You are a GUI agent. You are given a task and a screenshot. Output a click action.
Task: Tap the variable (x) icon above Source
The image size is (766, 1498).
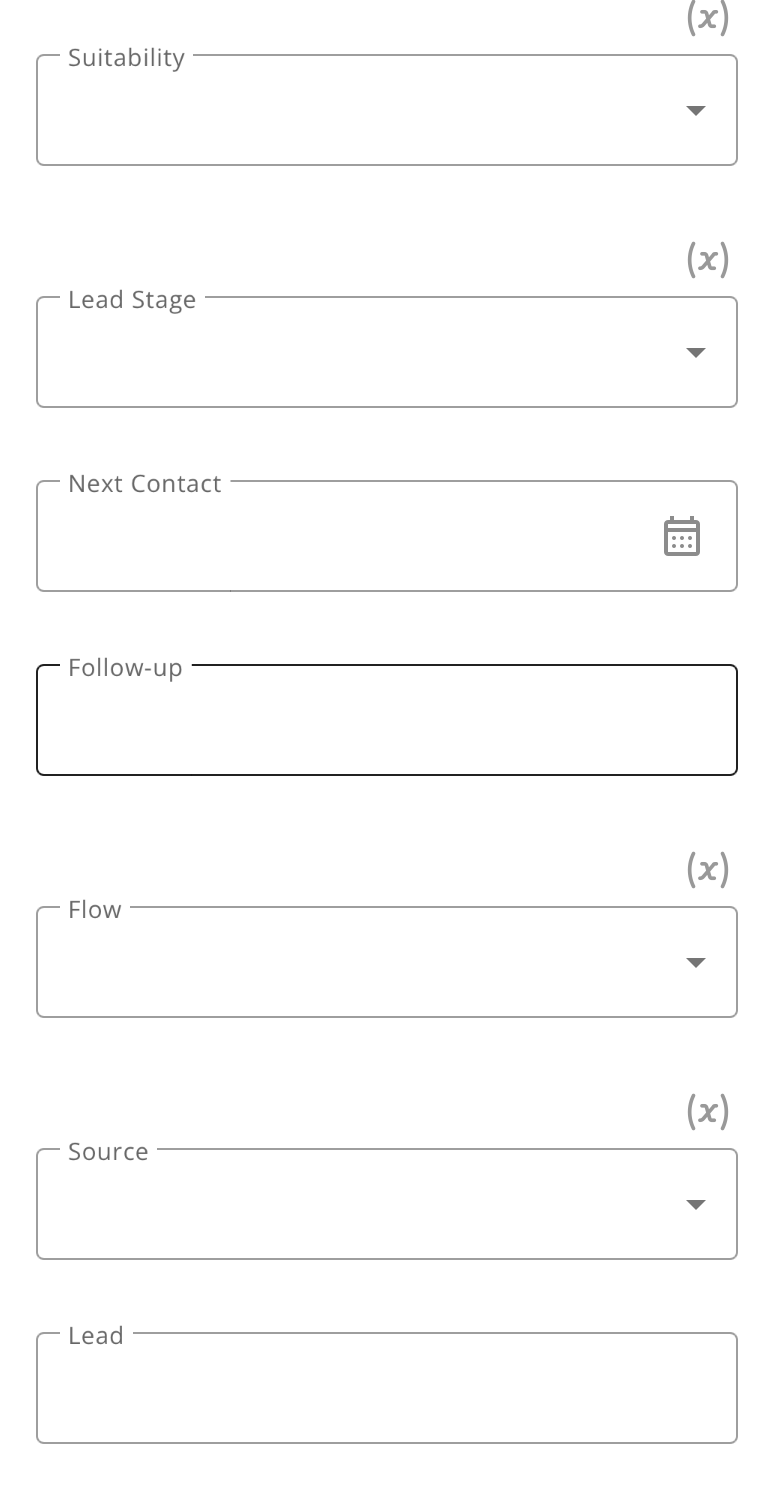pos(708,1112)
